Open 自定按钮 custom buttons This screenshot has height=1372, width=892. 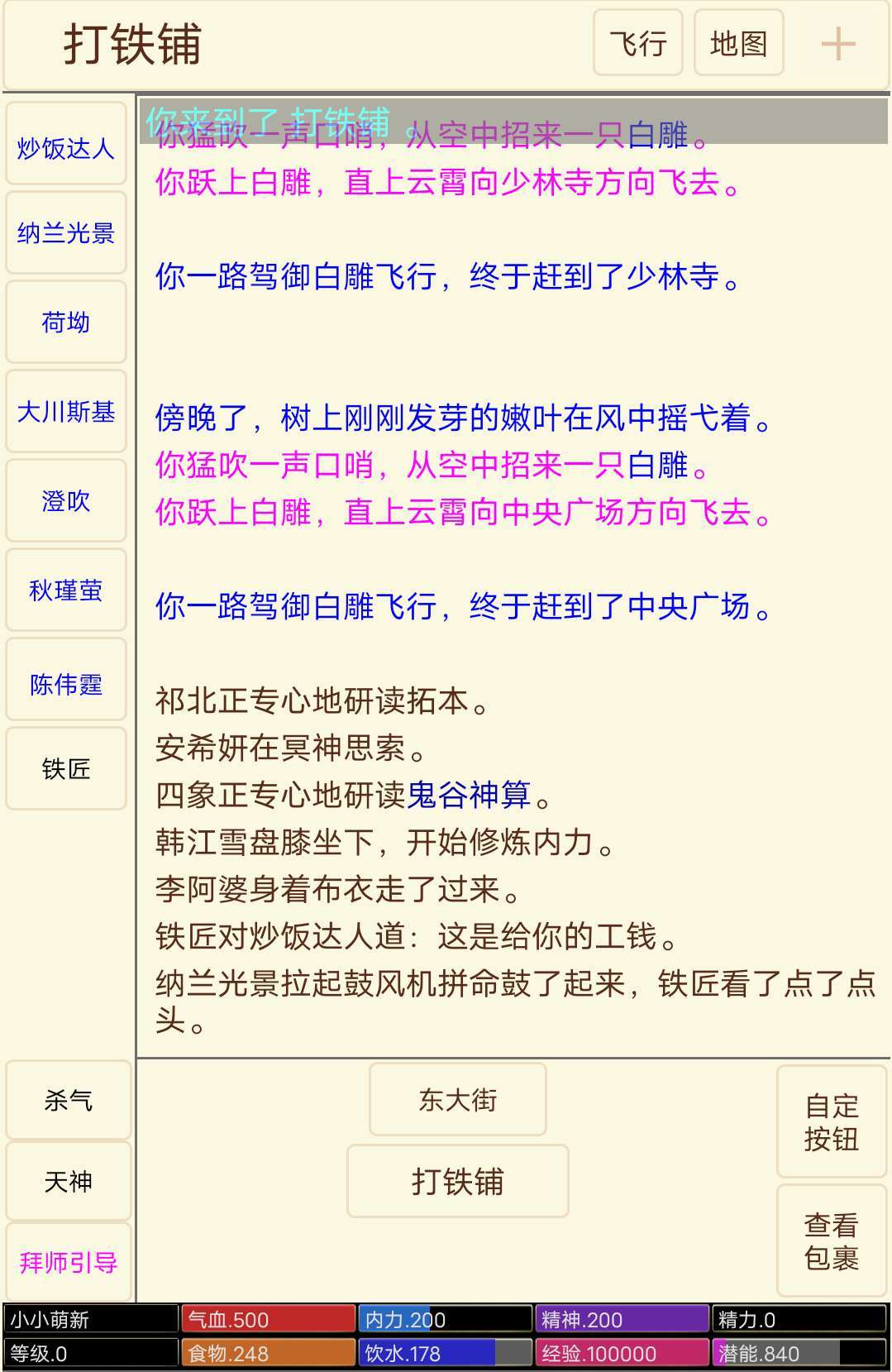pos(831,1122)
